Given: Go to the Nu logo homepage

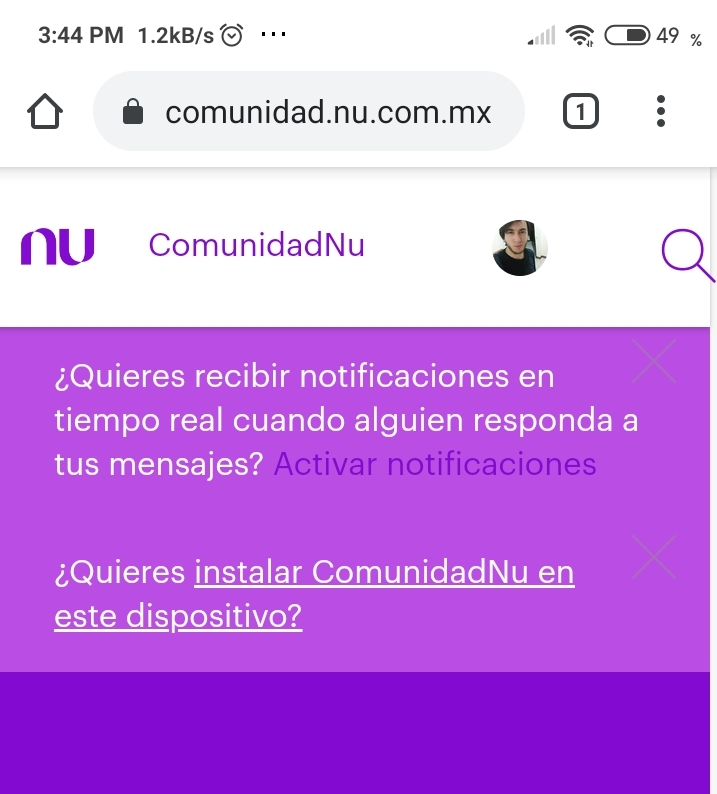Looking at the screenshot, I should [58, 246].
